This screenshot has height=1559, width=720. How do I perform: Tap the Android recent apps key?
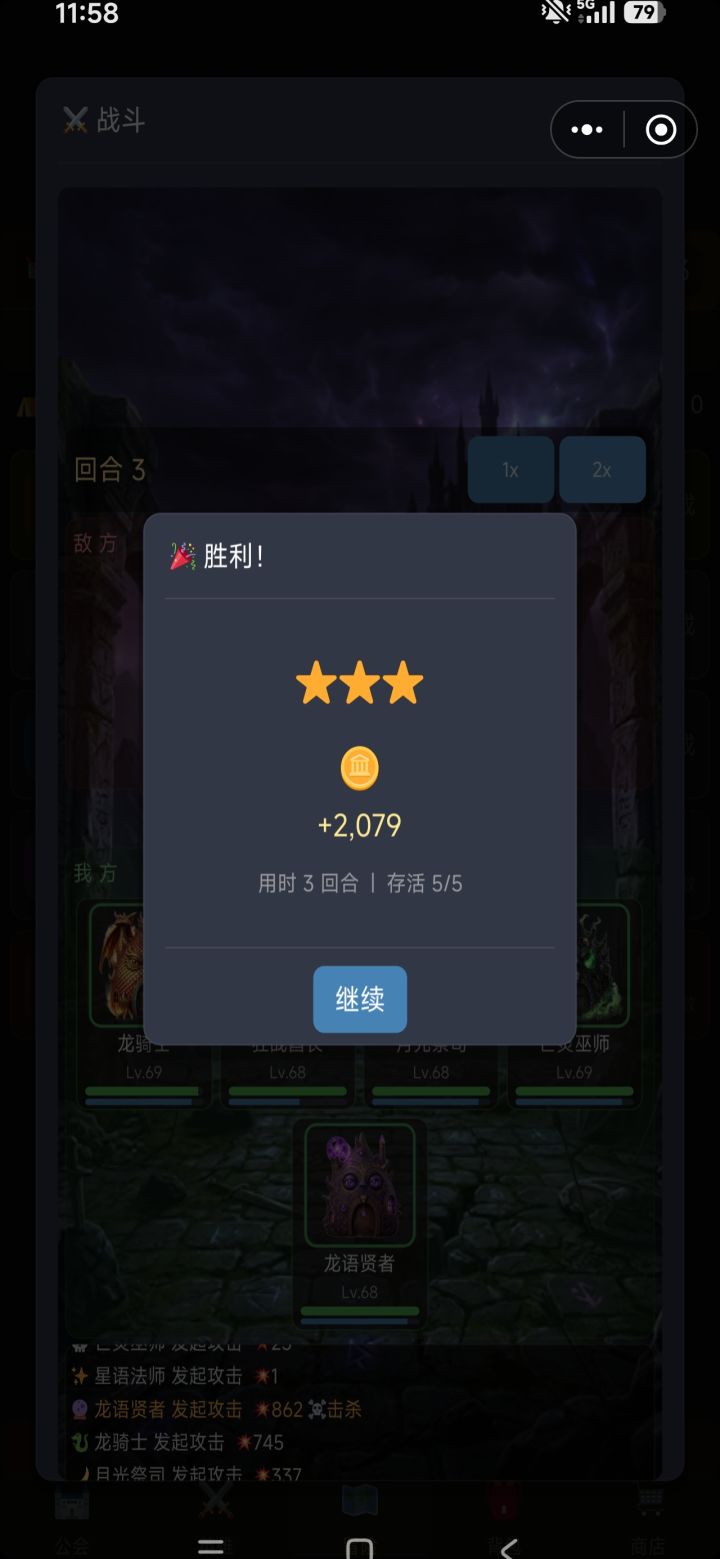(210, 1545)
